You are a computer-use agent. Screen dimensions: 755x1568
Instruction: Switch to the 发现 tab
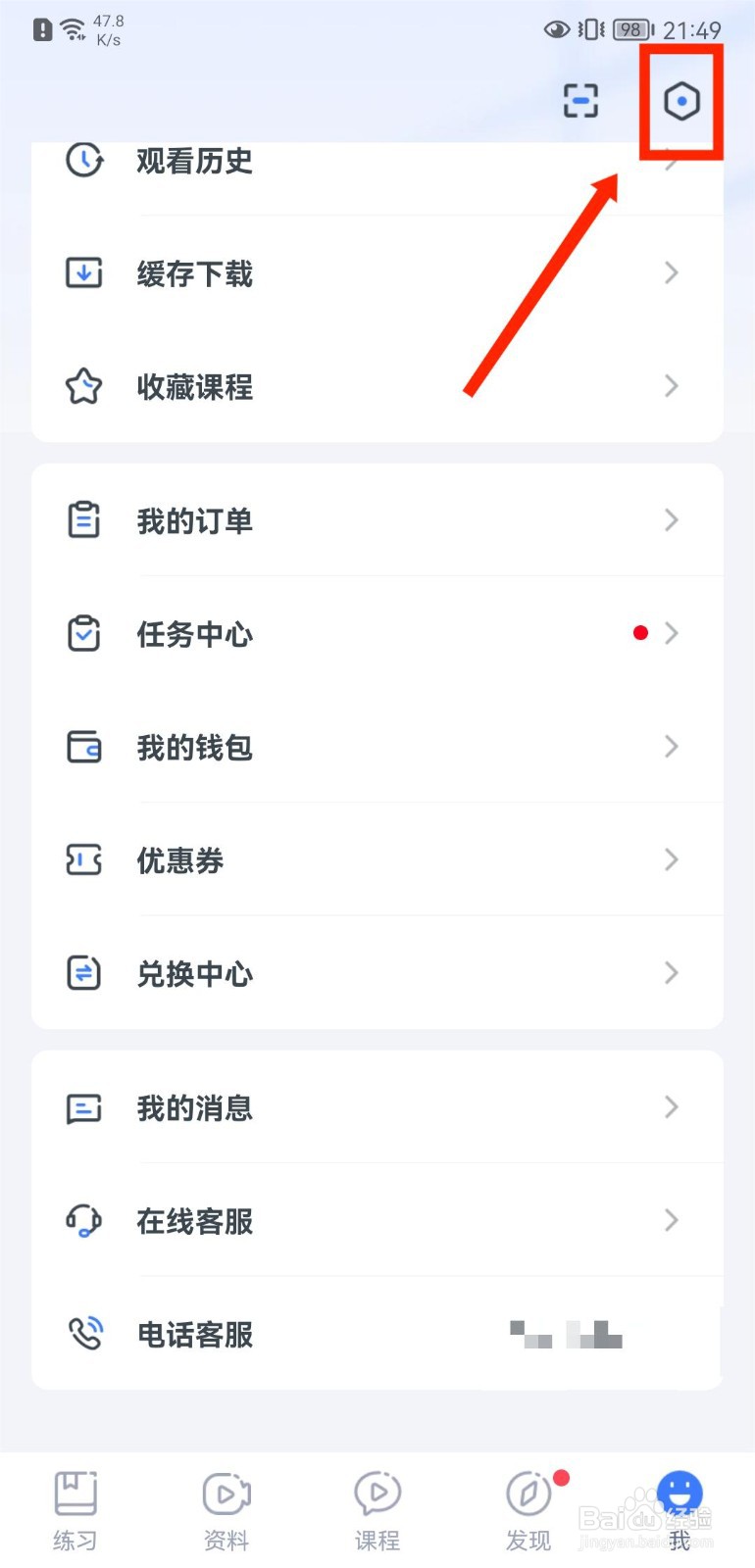528,1510
